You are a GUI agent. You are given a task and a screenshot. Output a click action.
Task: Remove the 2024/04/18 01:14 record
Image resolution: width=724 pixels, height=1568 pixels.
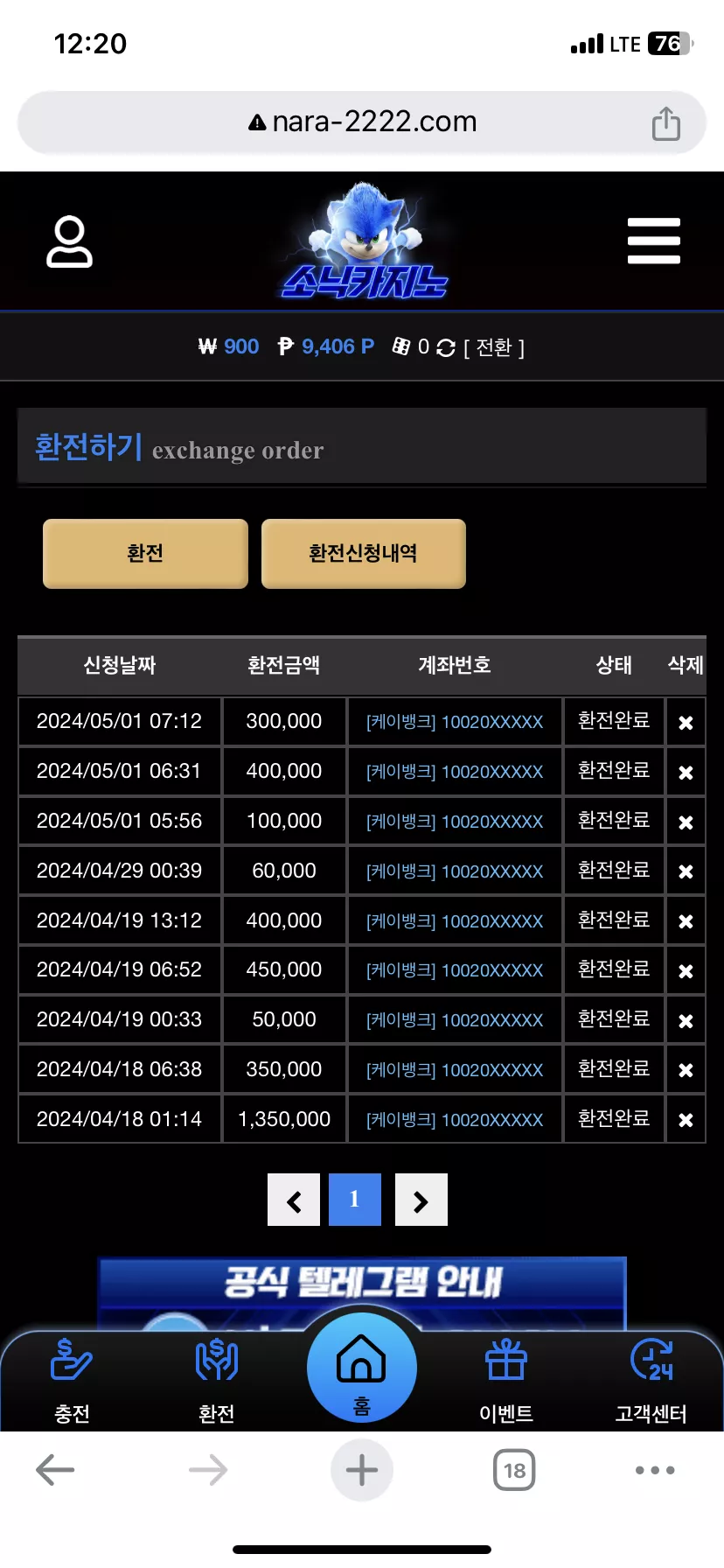tap(686, 1120)
